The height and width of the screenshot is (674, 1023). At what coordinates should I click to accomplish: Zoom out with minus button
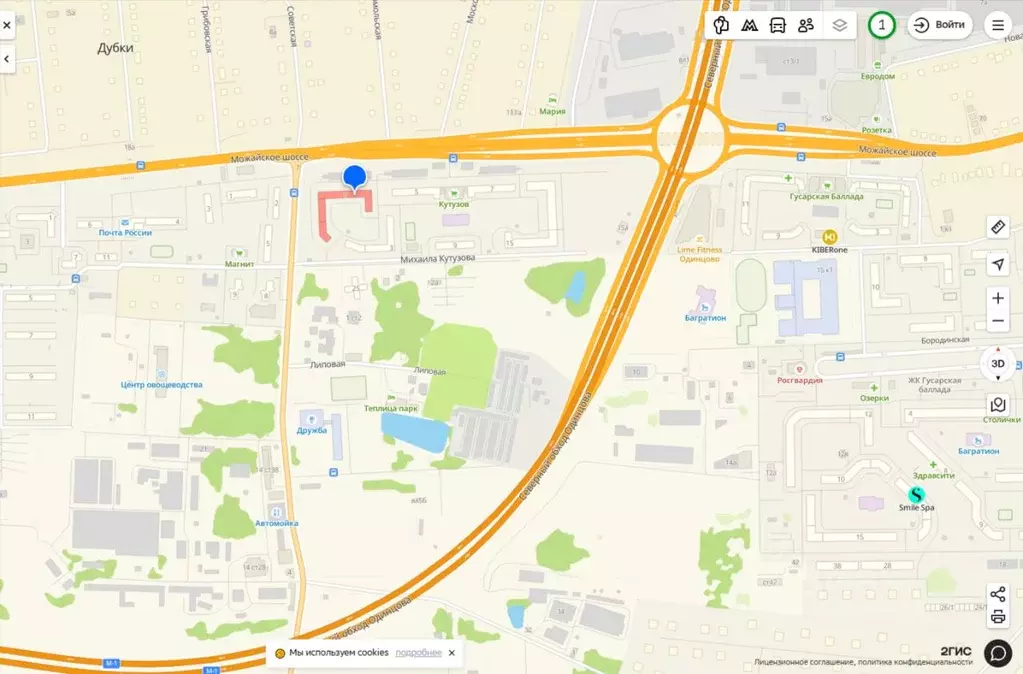[x=997, y=321]
